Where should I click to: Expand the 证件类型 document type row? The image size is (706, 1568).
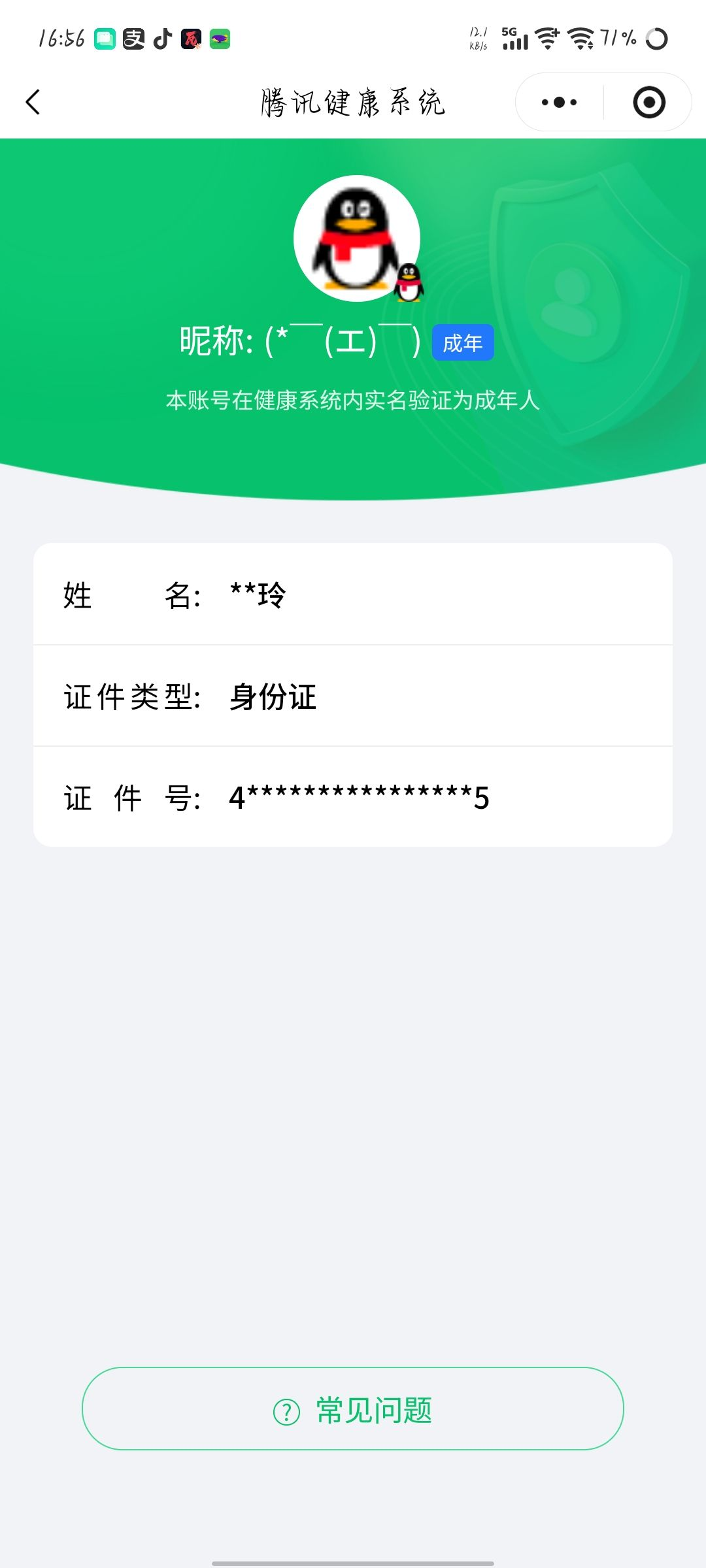(x=353, y=697)
